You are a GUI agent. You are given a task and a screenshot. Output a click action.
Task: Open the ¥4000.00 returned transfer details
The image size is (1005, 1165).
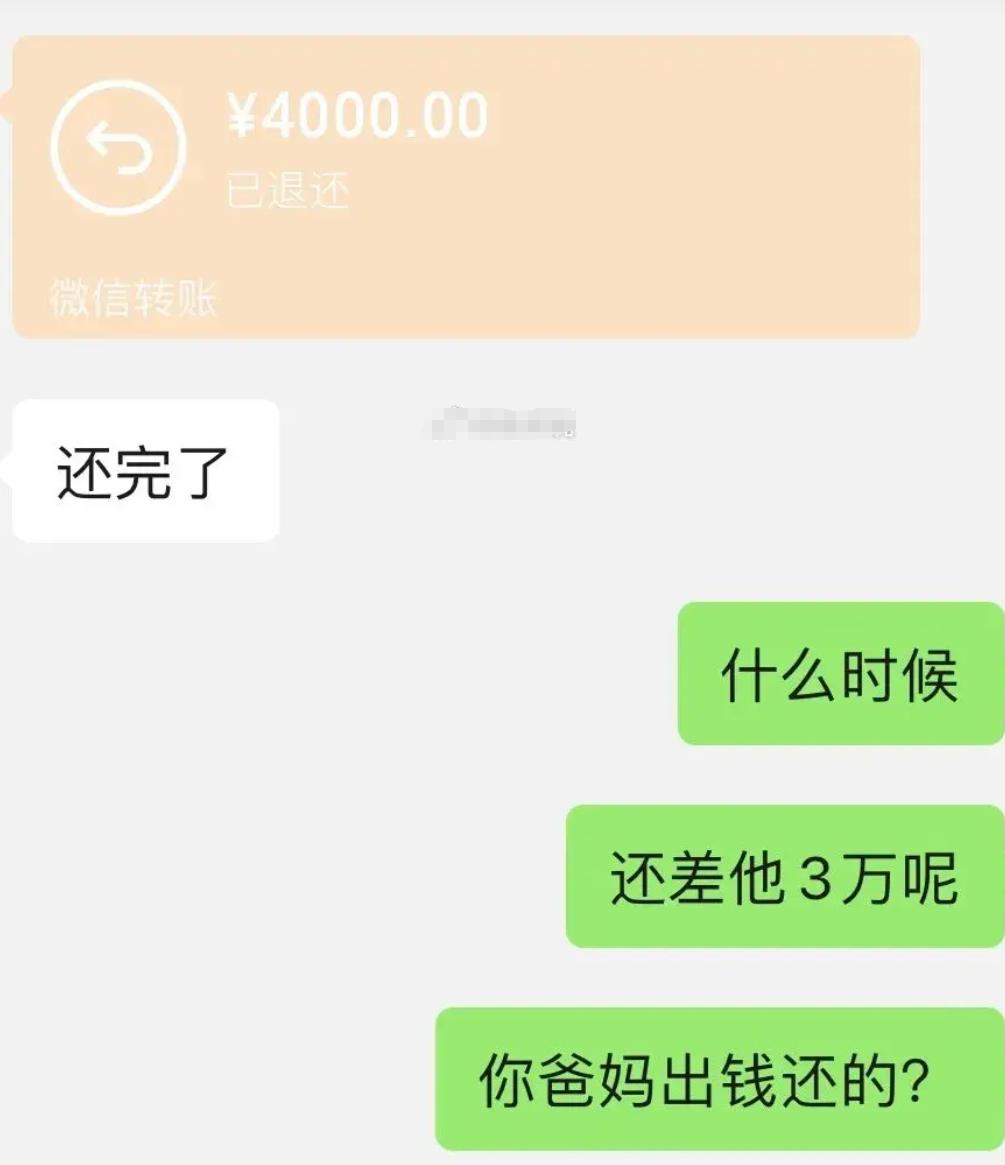tap(465, 187)
